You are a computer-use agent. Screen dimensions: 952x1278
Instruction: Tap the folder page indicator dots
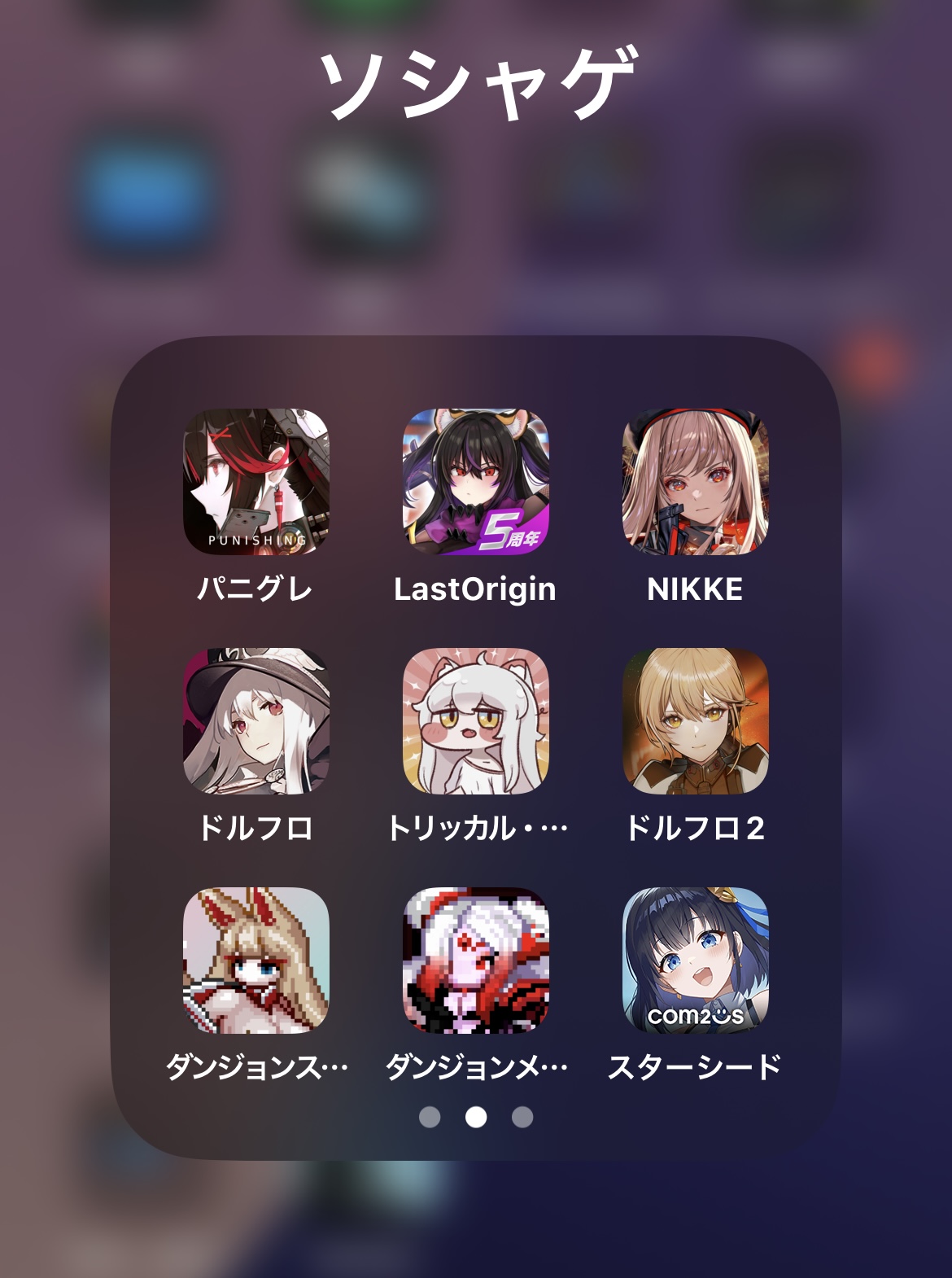tap(476, 1117)
